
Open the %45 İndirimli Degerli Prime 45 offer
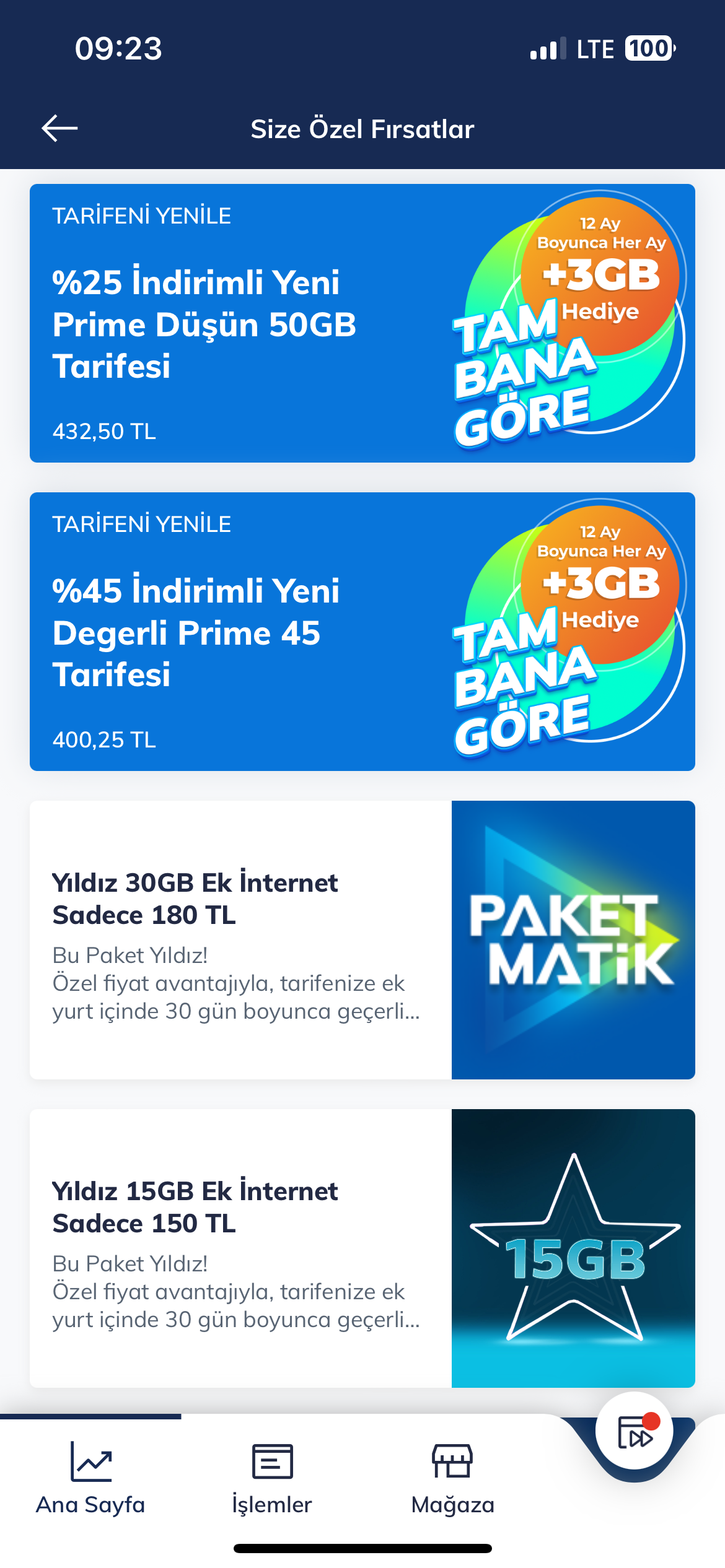(x=362, y=632)
